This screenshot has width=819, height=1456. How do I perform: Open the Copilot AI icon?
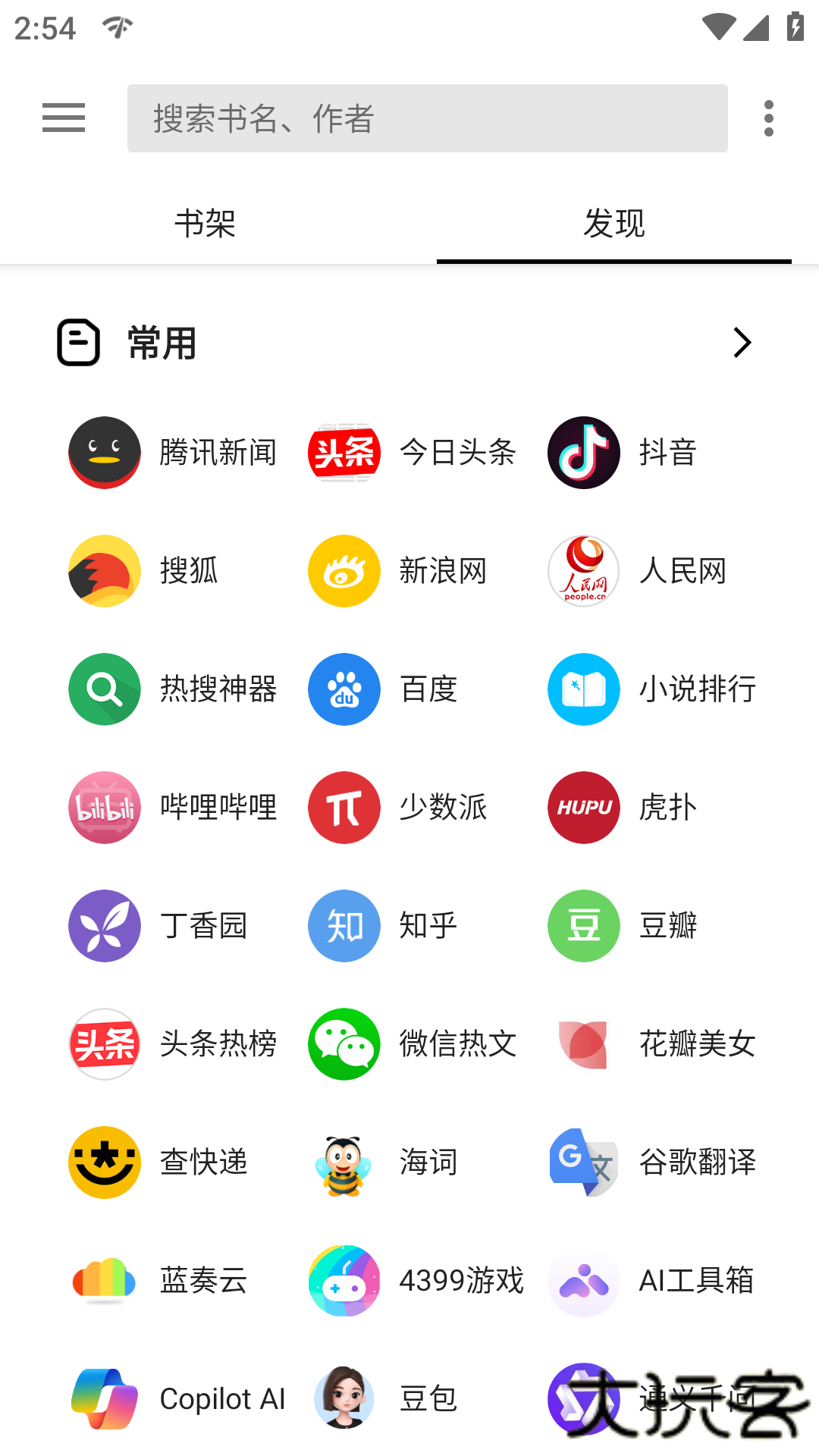[104, 1400]
